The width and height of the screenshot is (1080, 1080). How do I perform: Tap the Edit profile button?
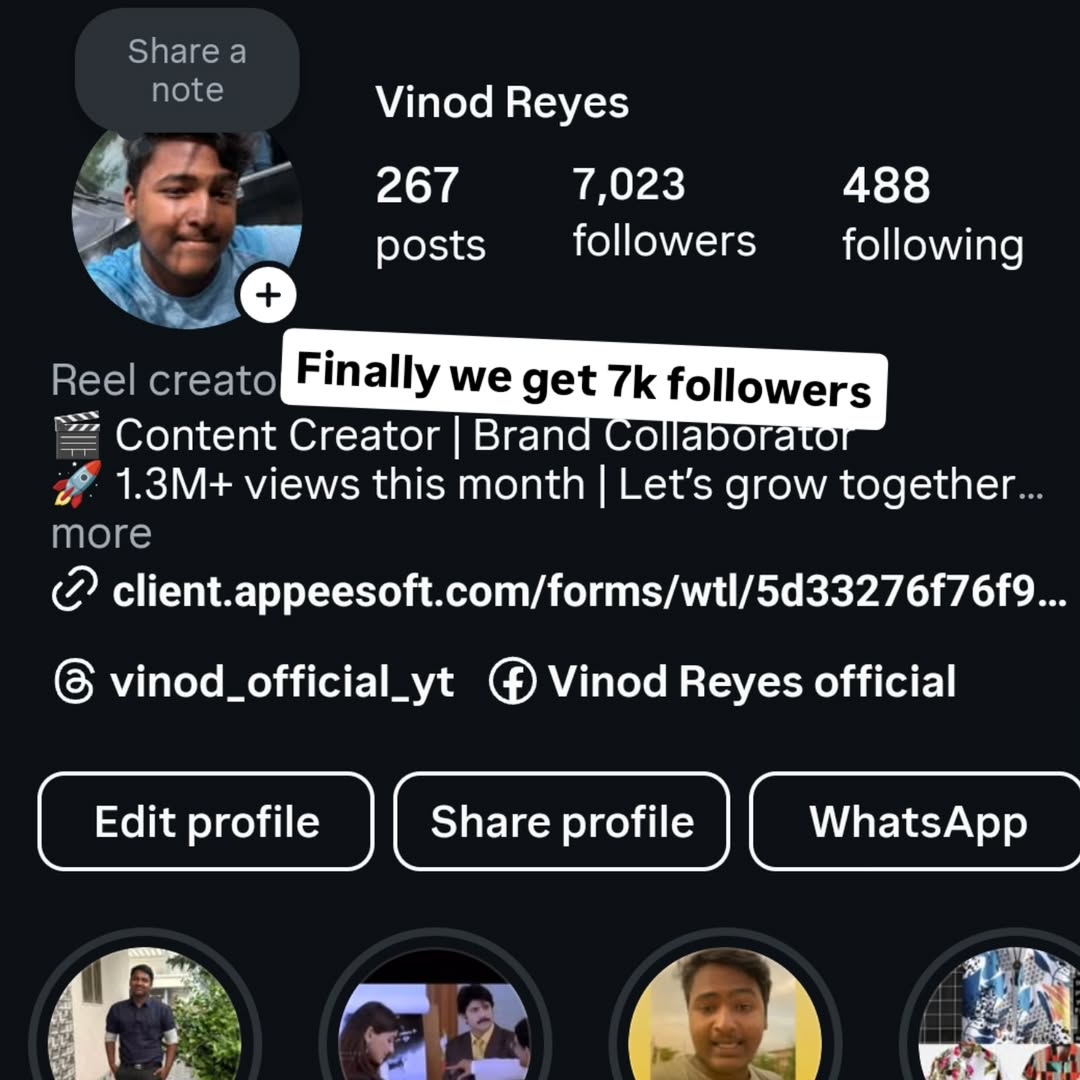[206, 822]
